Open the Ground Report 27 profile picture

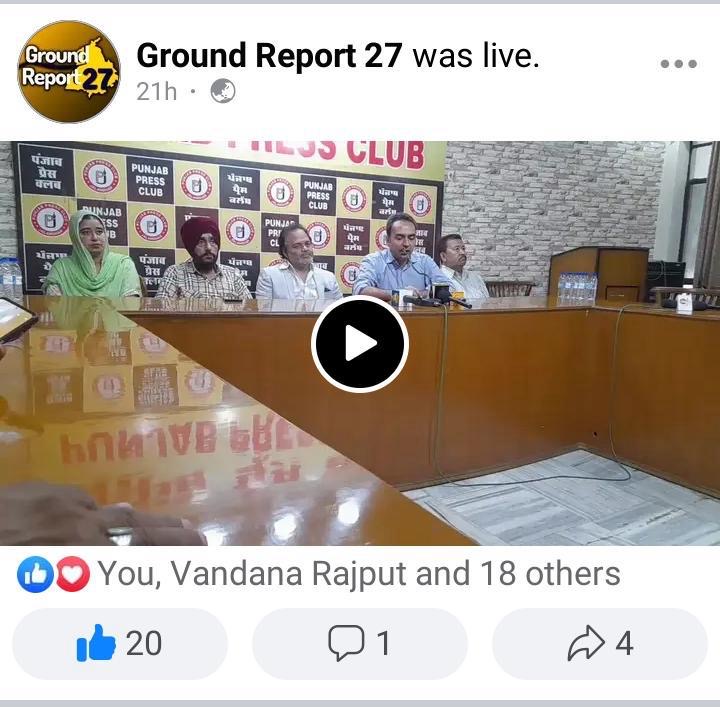68,71
